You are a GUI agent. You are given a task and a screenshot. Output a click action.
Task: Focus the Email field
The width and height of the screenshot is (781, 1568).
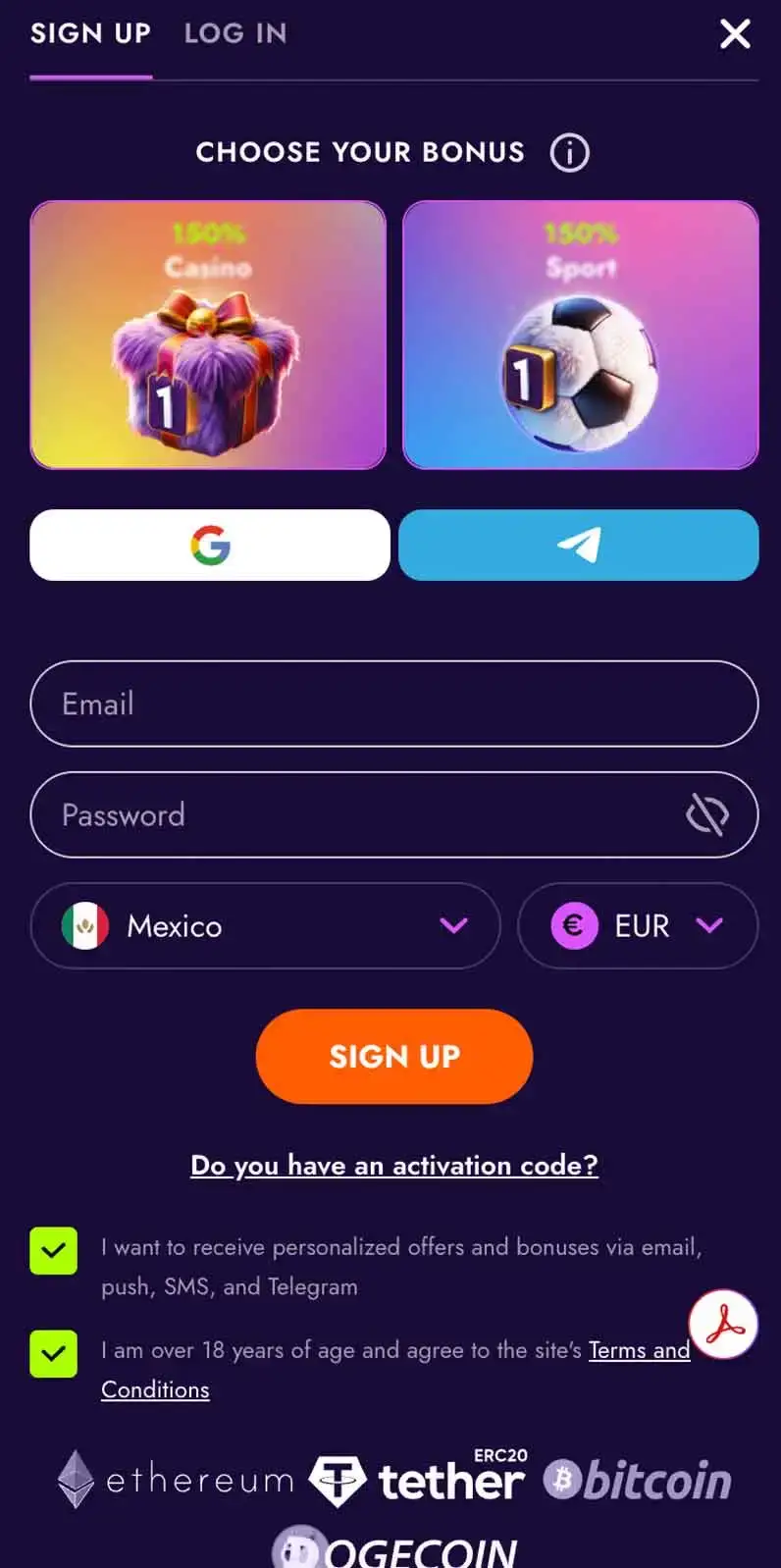[394, 704]
